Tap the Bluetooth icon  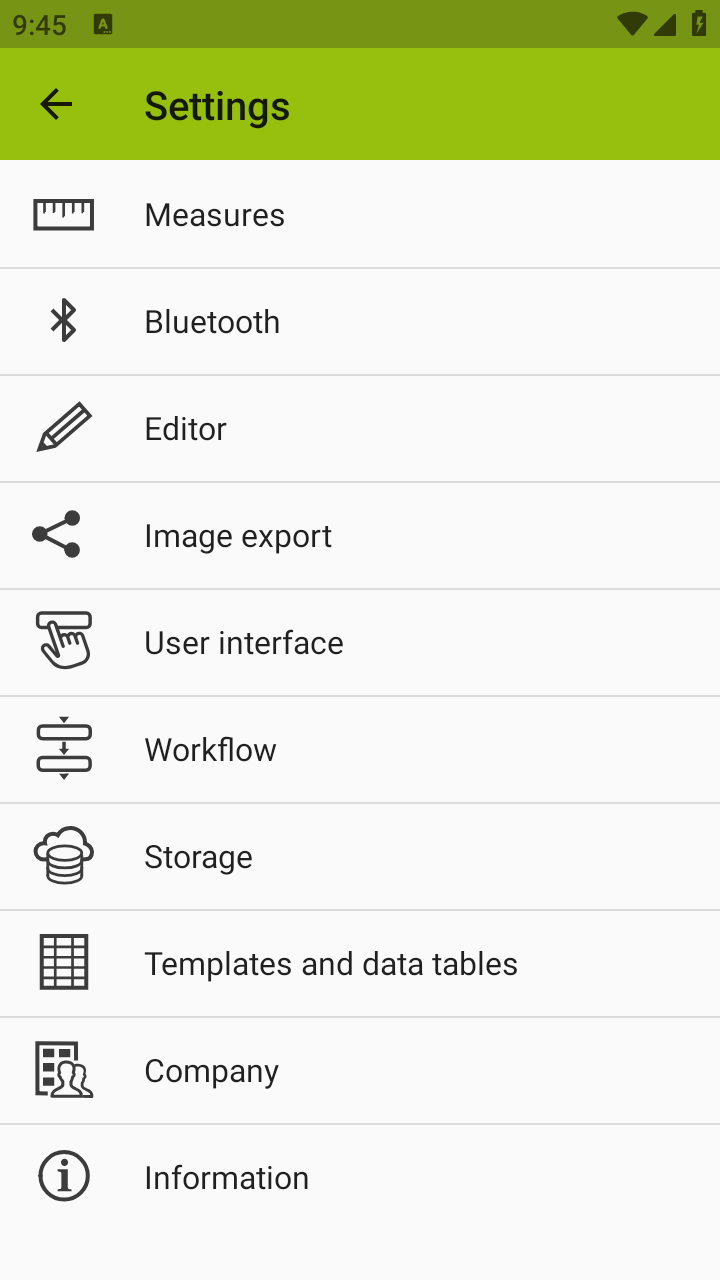point(63,321)
